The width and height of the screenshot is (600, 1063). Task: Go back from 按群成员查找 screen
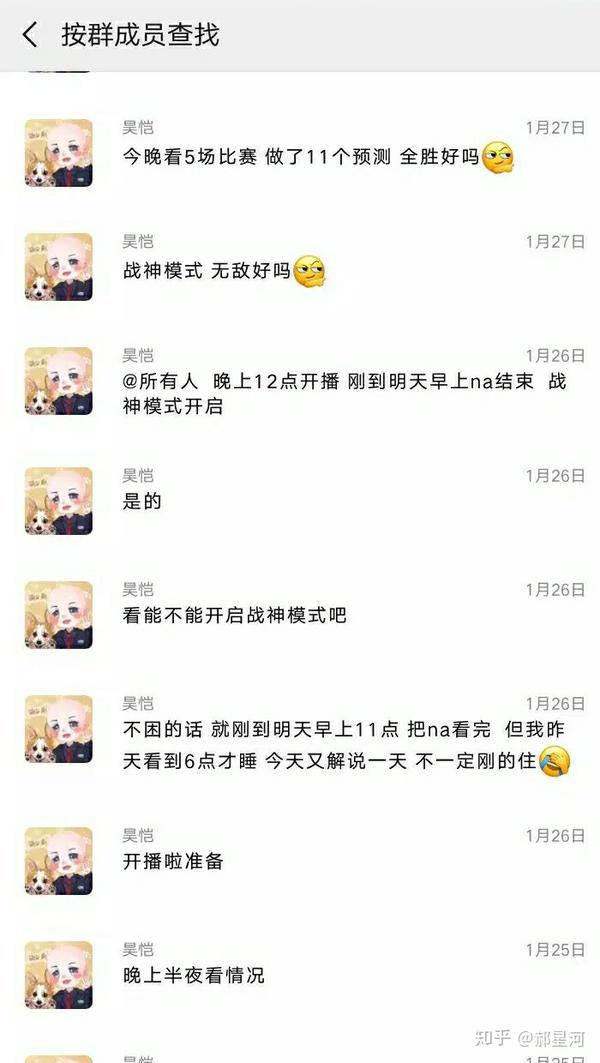point(30,35)
